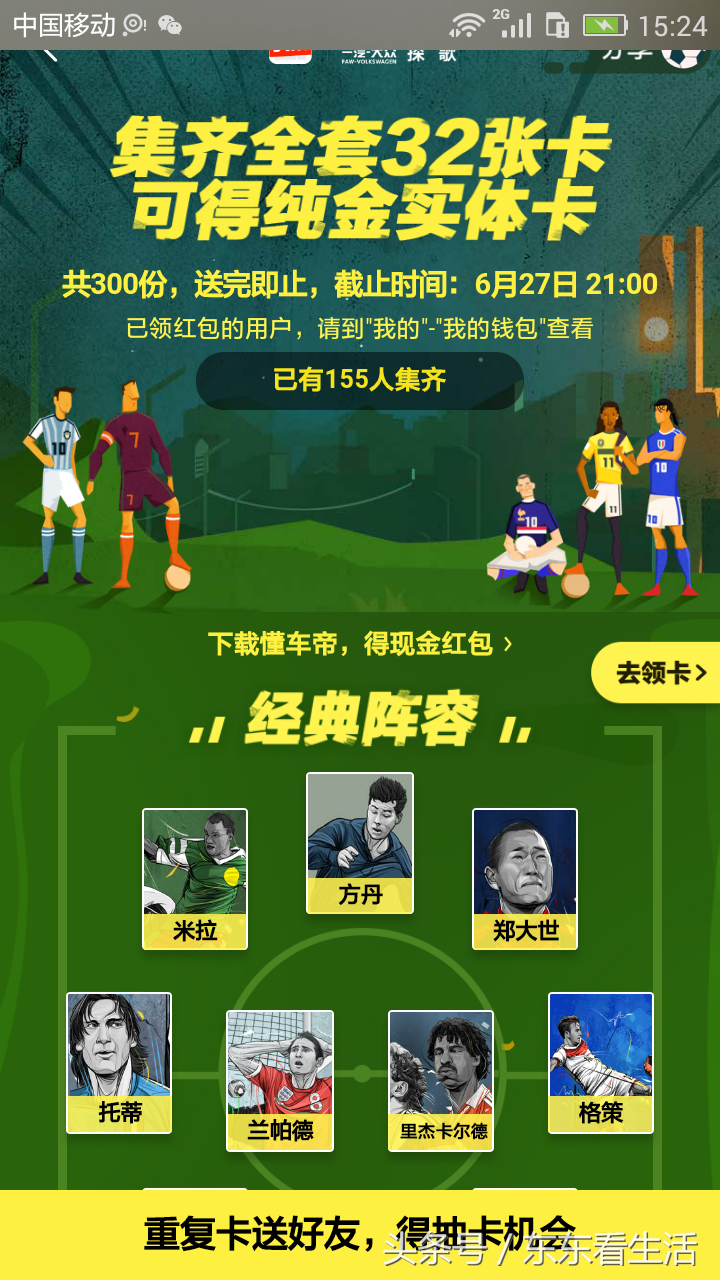Select the 方丹 player card
Screen dimensions: 720x1280
[x=361, y=842]
